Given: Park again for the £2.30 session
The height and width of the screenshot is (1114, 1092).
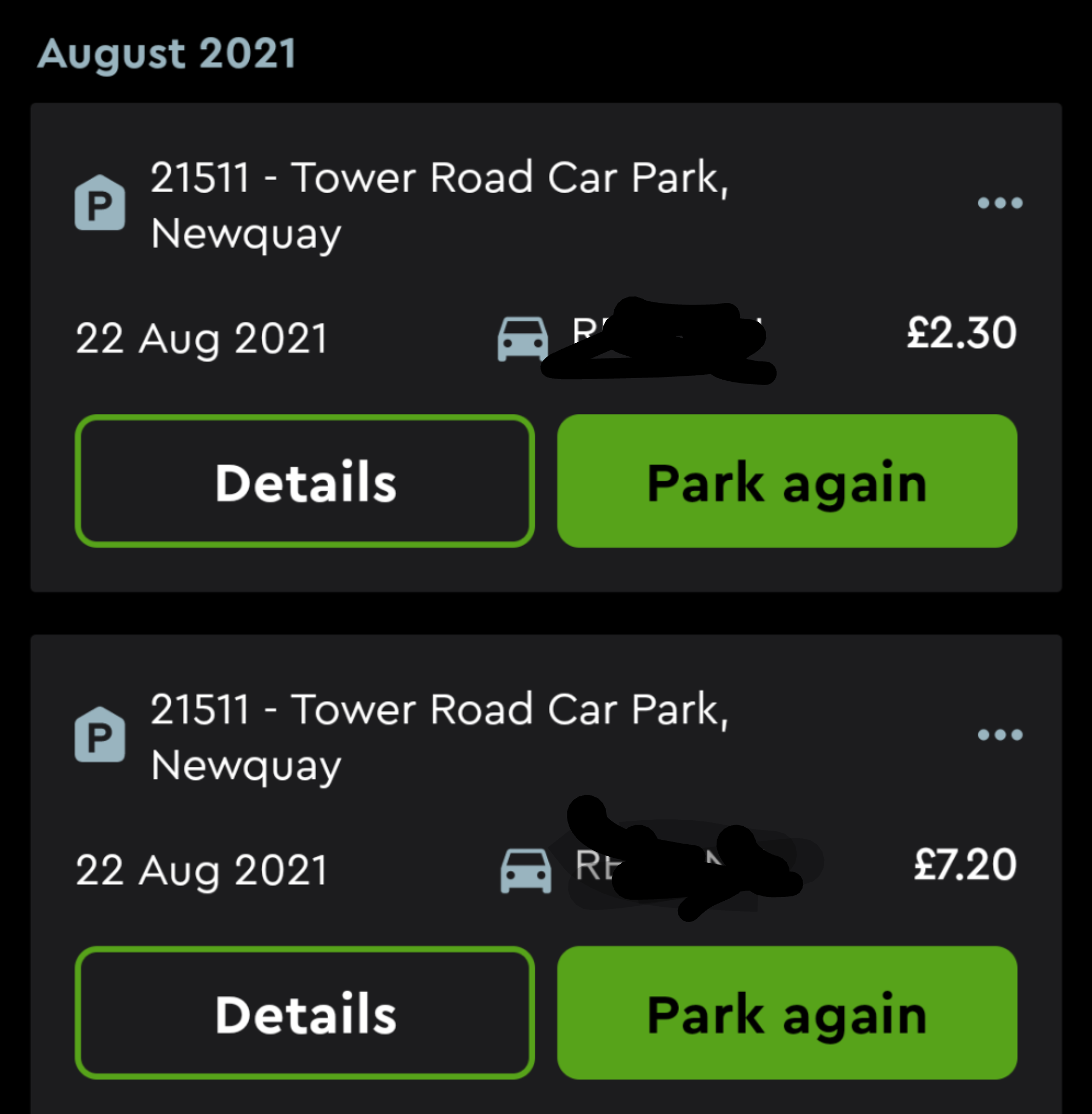Looking at the screenshot, I should coord(787,481).
